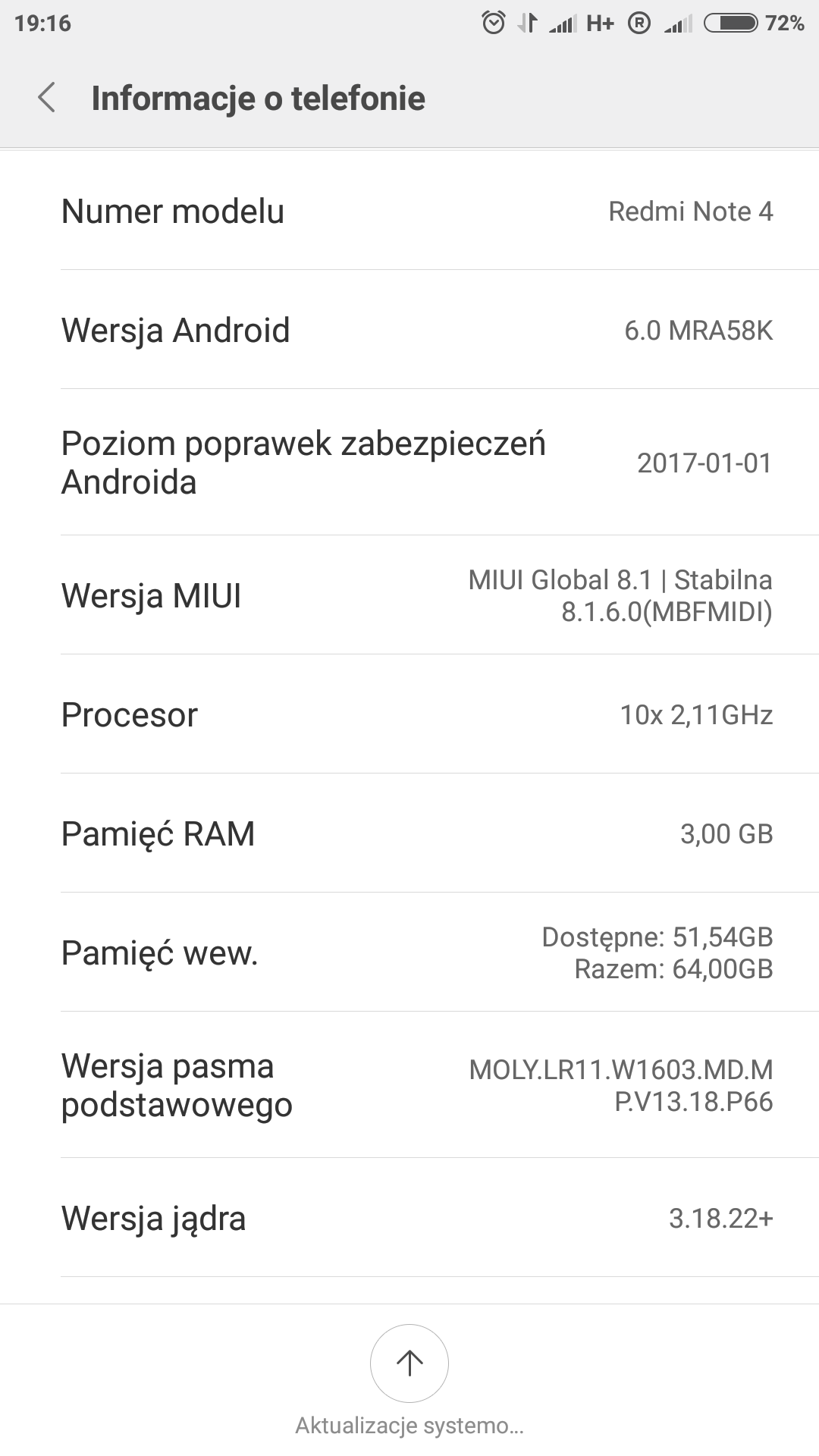Open the Aktualizacje systemowe button
Screen dimensions: 819x1456
[x=409, y=1365]
